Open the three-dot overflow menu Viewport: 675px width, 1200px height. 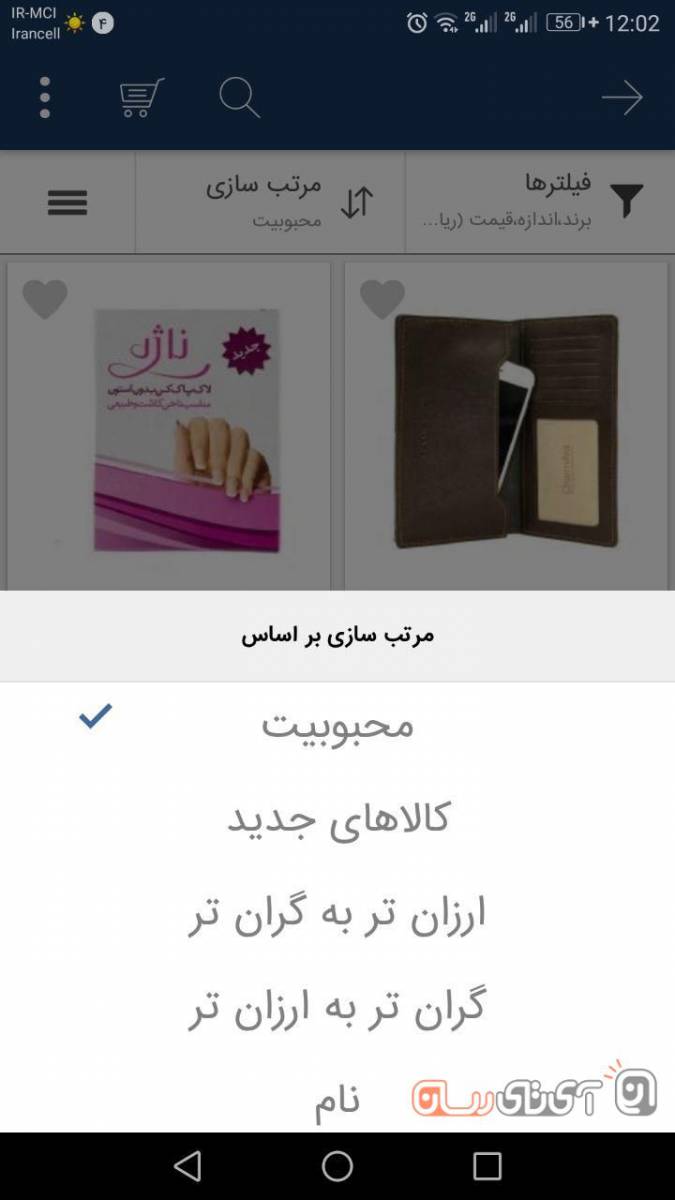45,98
